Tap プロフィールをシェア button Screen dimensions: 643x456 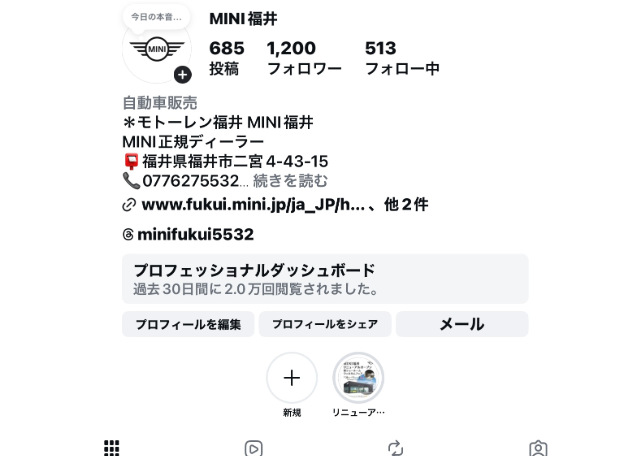click(x=325, y=324)
